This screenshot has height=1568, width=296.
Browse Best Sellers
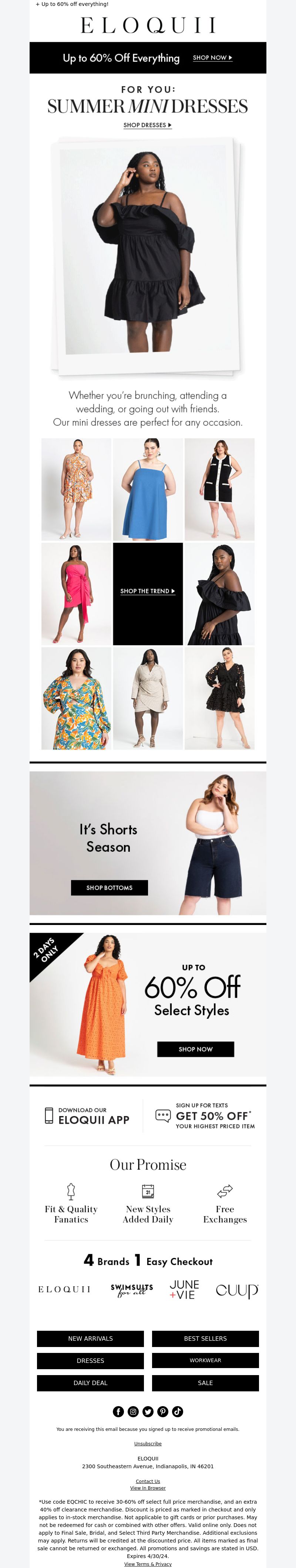(205, 1339)
